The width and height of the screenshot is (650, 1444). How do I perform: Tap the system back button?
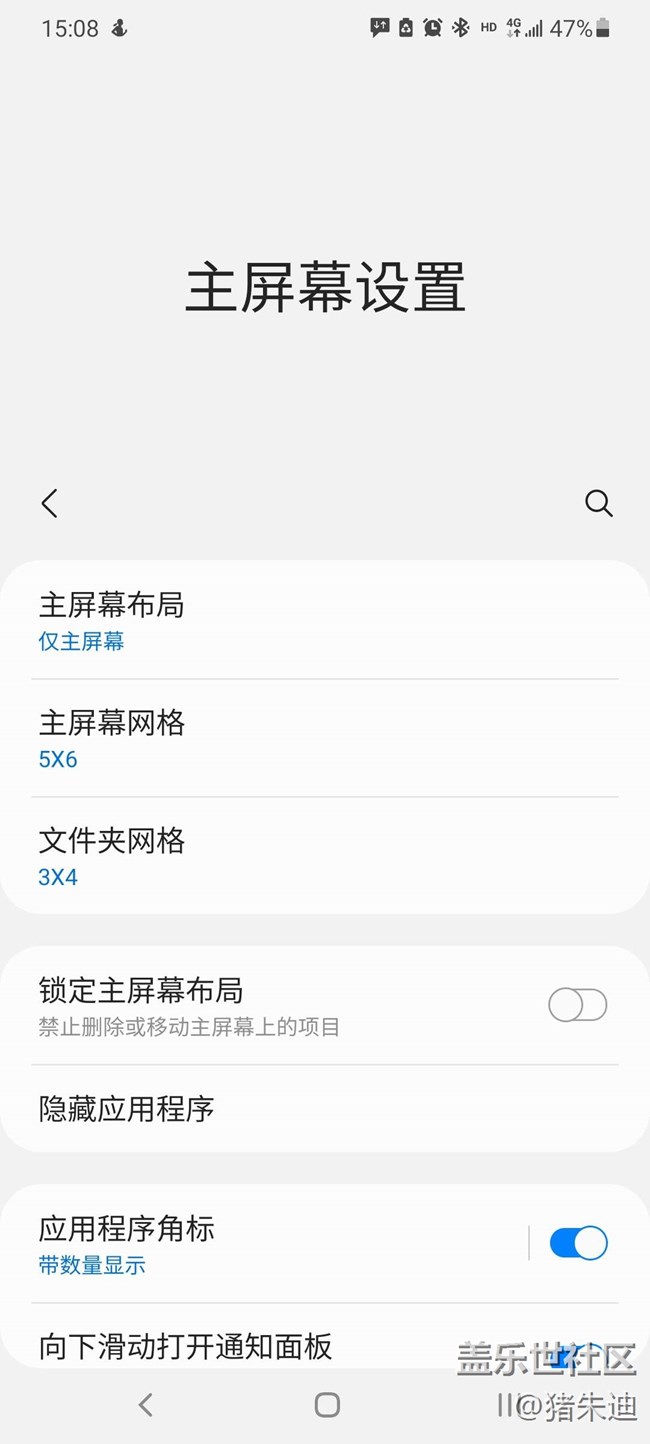point(146,1405)
